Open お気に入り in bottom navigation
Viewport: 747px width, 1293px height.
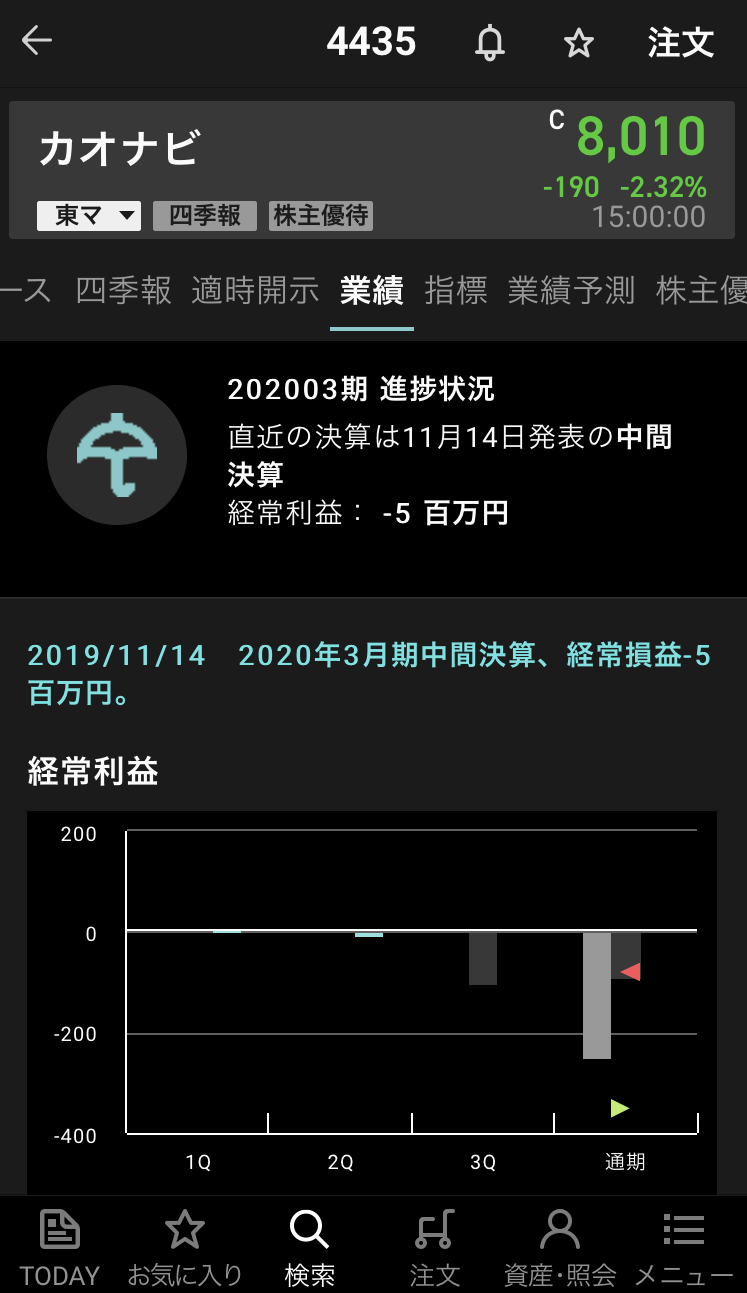(185, 1247)
